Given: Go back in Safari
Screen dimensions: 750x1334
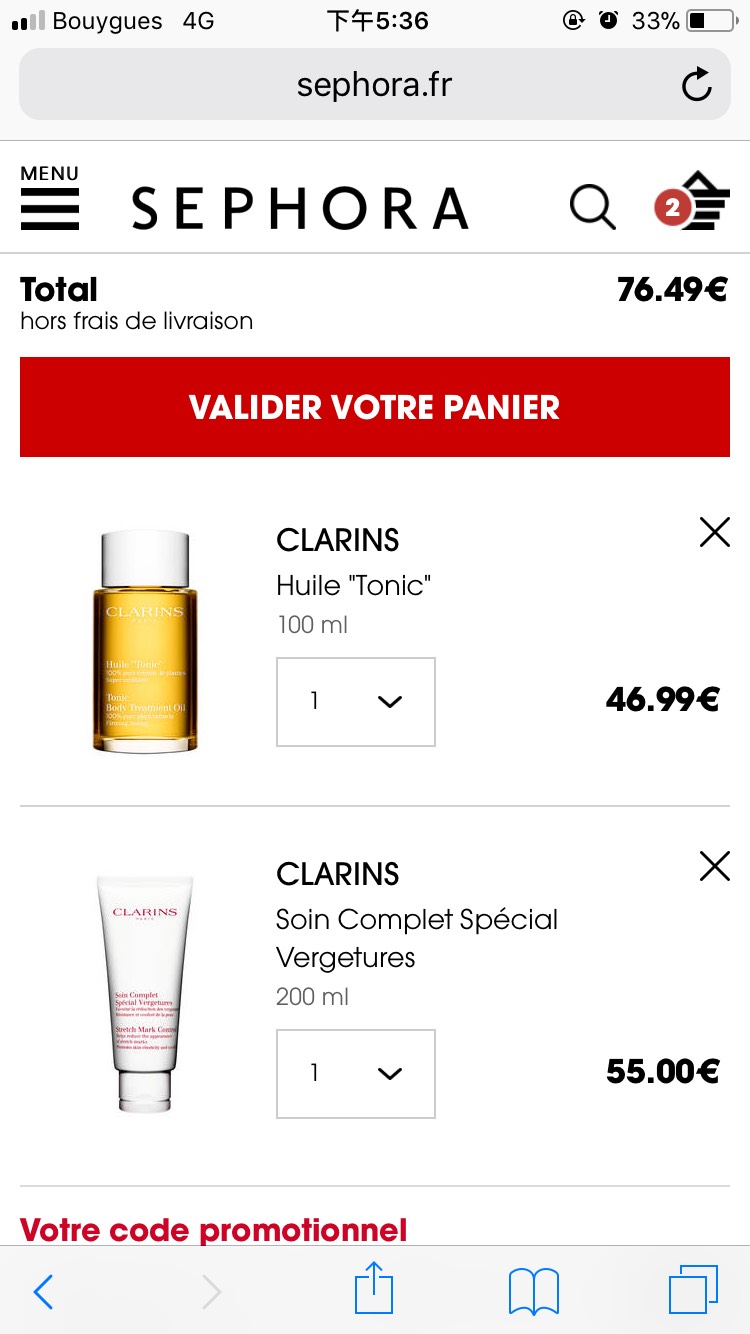Looking at the screenshot, I should click(44, 1291).
